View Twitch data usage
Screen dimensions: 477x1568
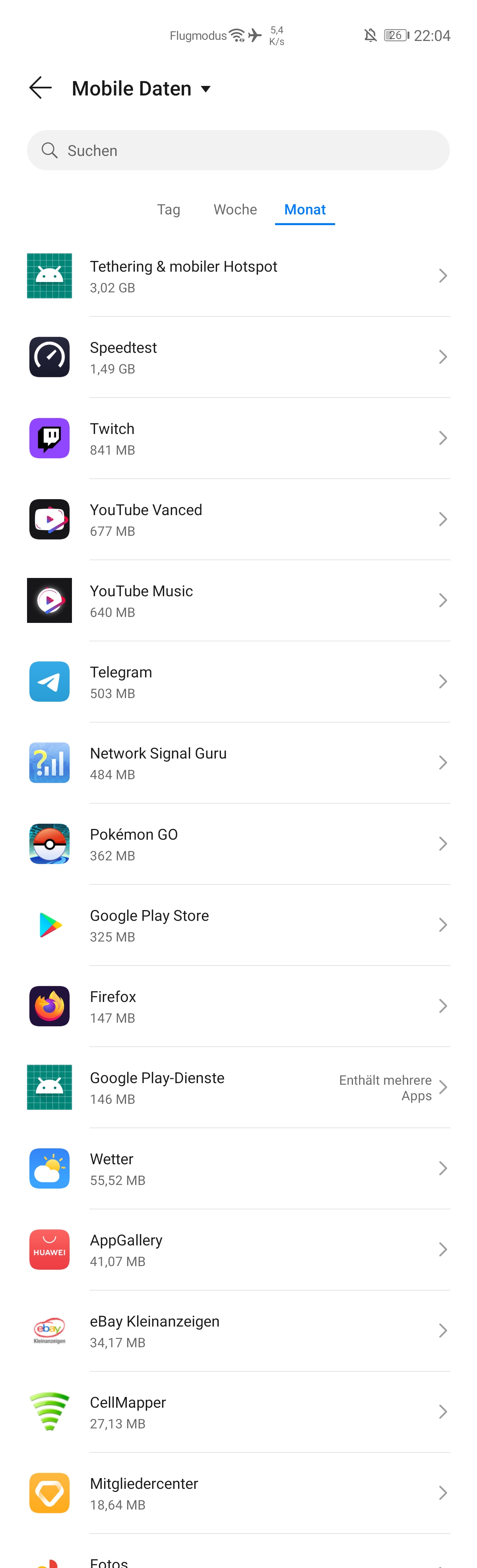[x=238, y=438]
